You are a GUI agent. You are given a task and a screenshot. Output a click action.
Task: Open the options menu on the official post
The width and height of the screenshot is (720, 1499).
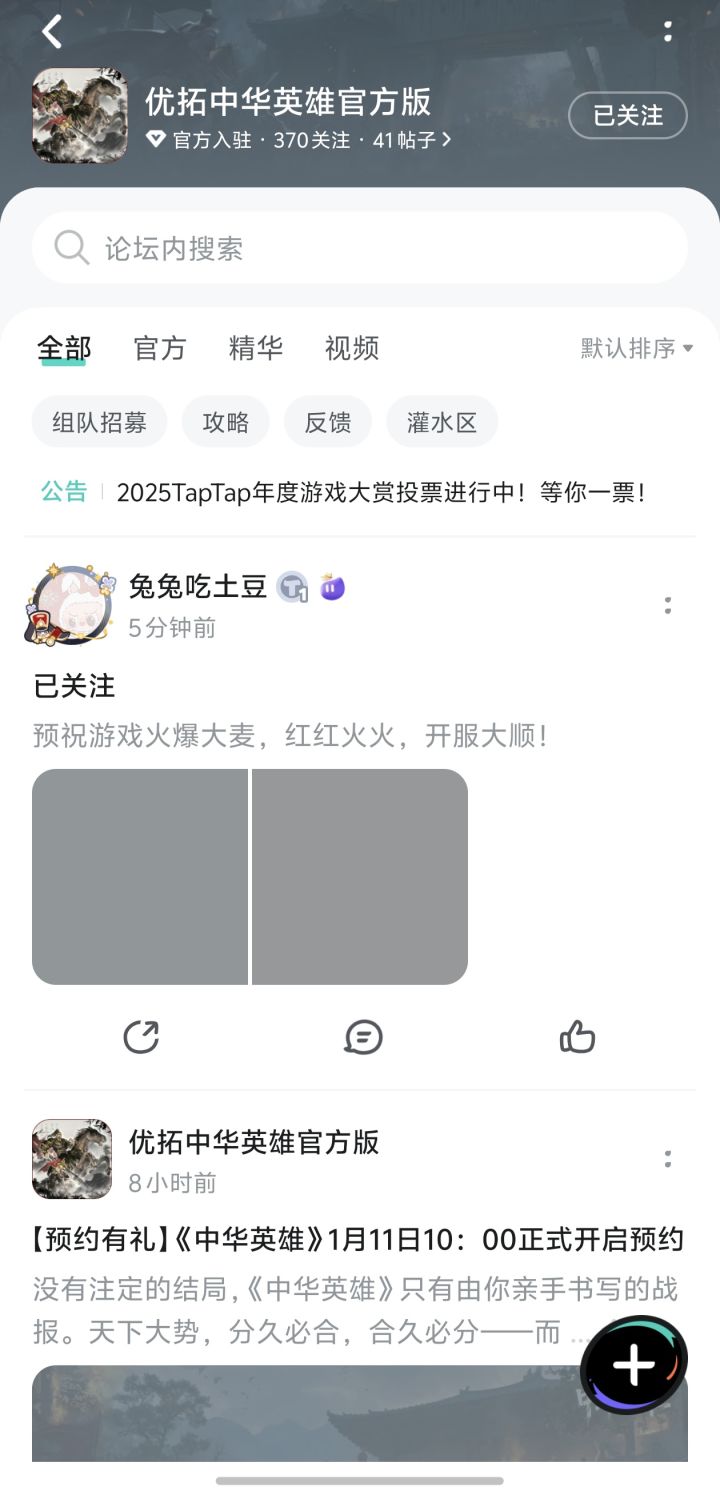click(667, 1159)
